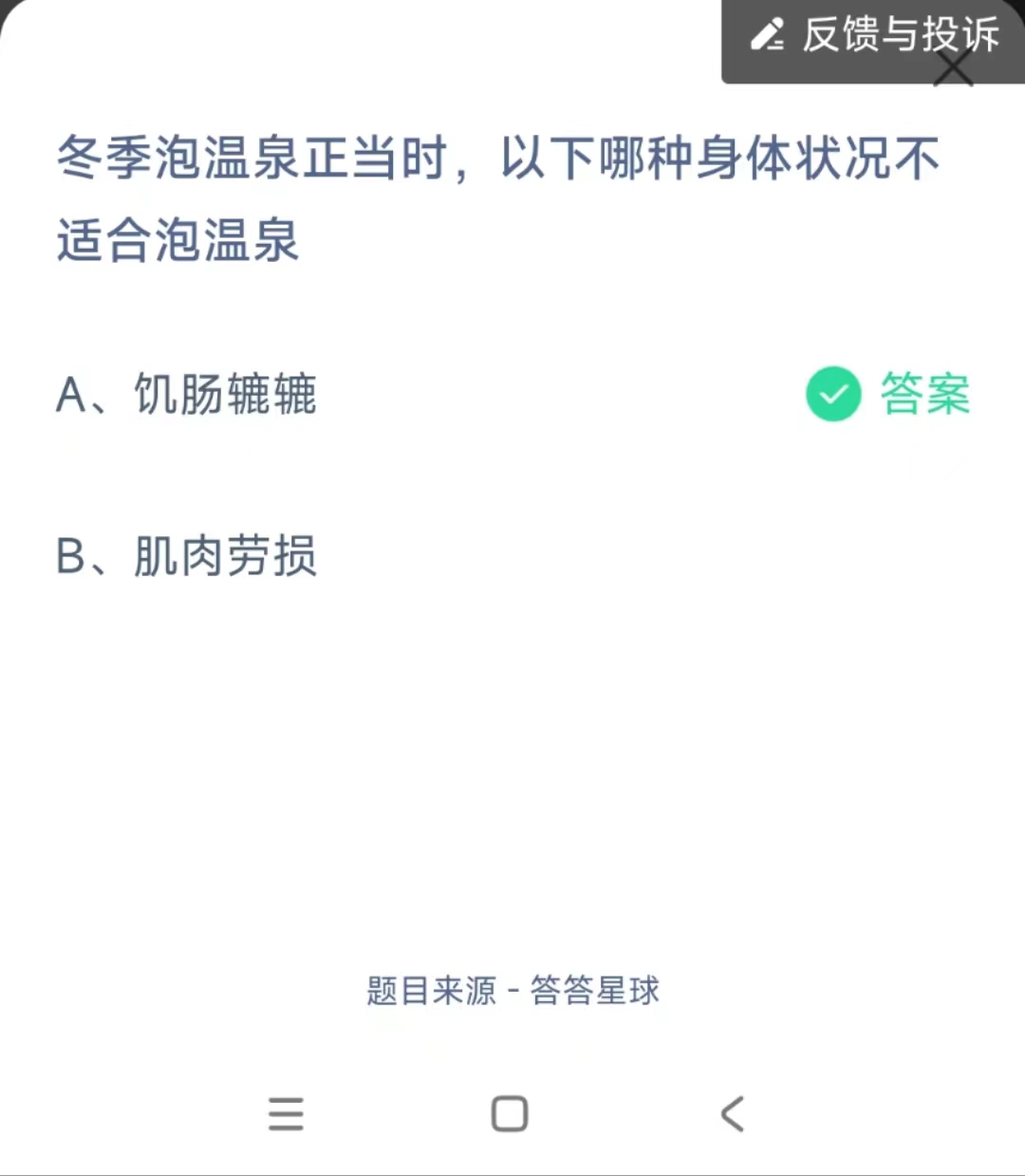Click the 题目来源 - 答答星球 source link
This screenshot has height=1176, width=1025.
tap(512, 990)
